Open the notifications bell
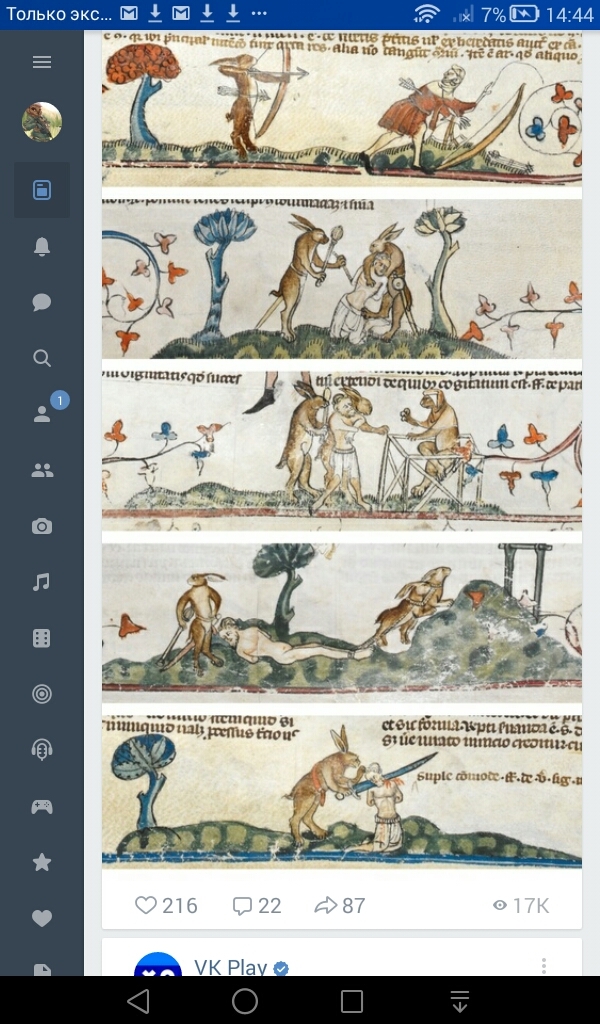The height and width of the screenshot is (1024, 600). 42,246
